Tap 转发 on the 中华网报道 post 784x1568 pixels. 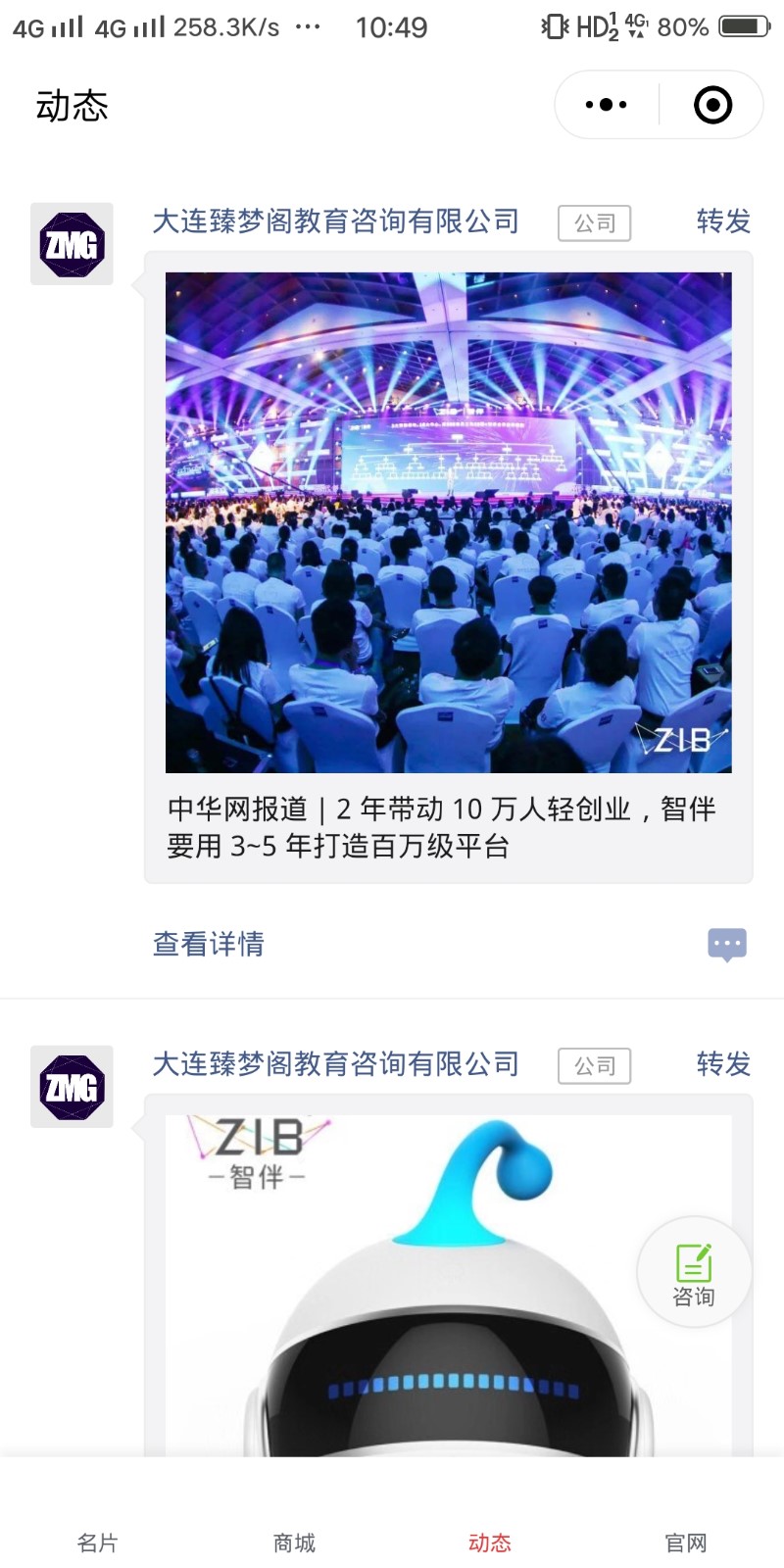point(723,221)
